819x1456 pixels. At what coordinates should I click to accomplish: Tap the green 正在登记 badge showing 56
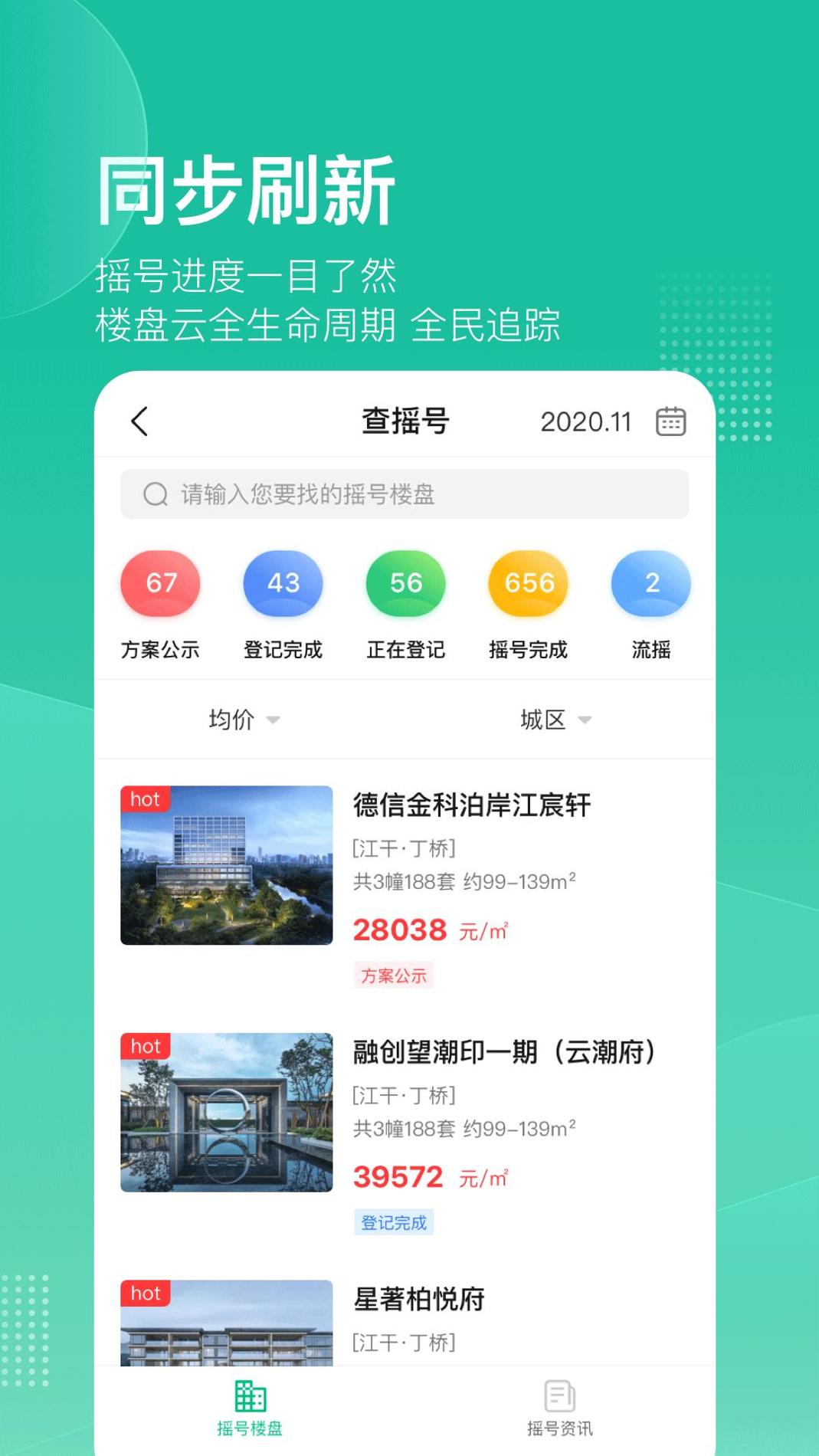tap(405, 583)
